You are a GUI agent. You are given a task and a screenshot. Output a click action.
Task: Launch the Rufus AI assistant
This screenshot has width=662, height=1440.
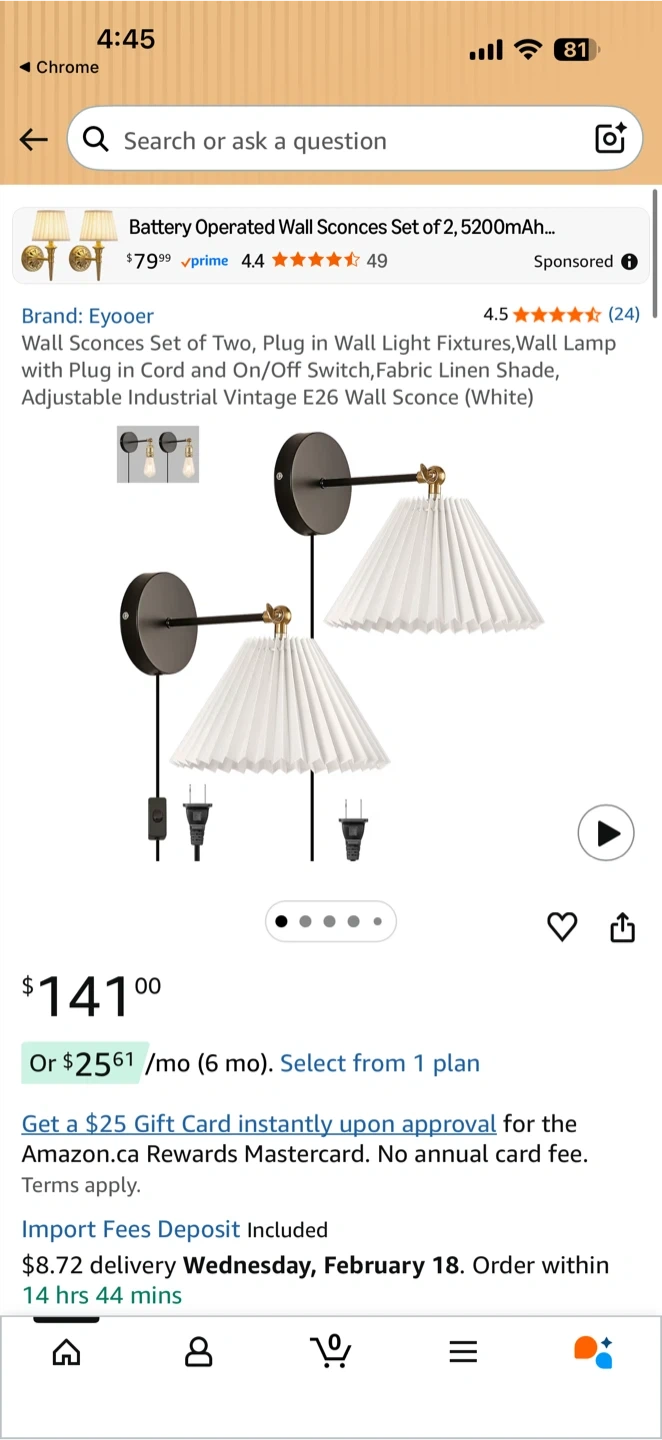click(x=593, y=1352)
